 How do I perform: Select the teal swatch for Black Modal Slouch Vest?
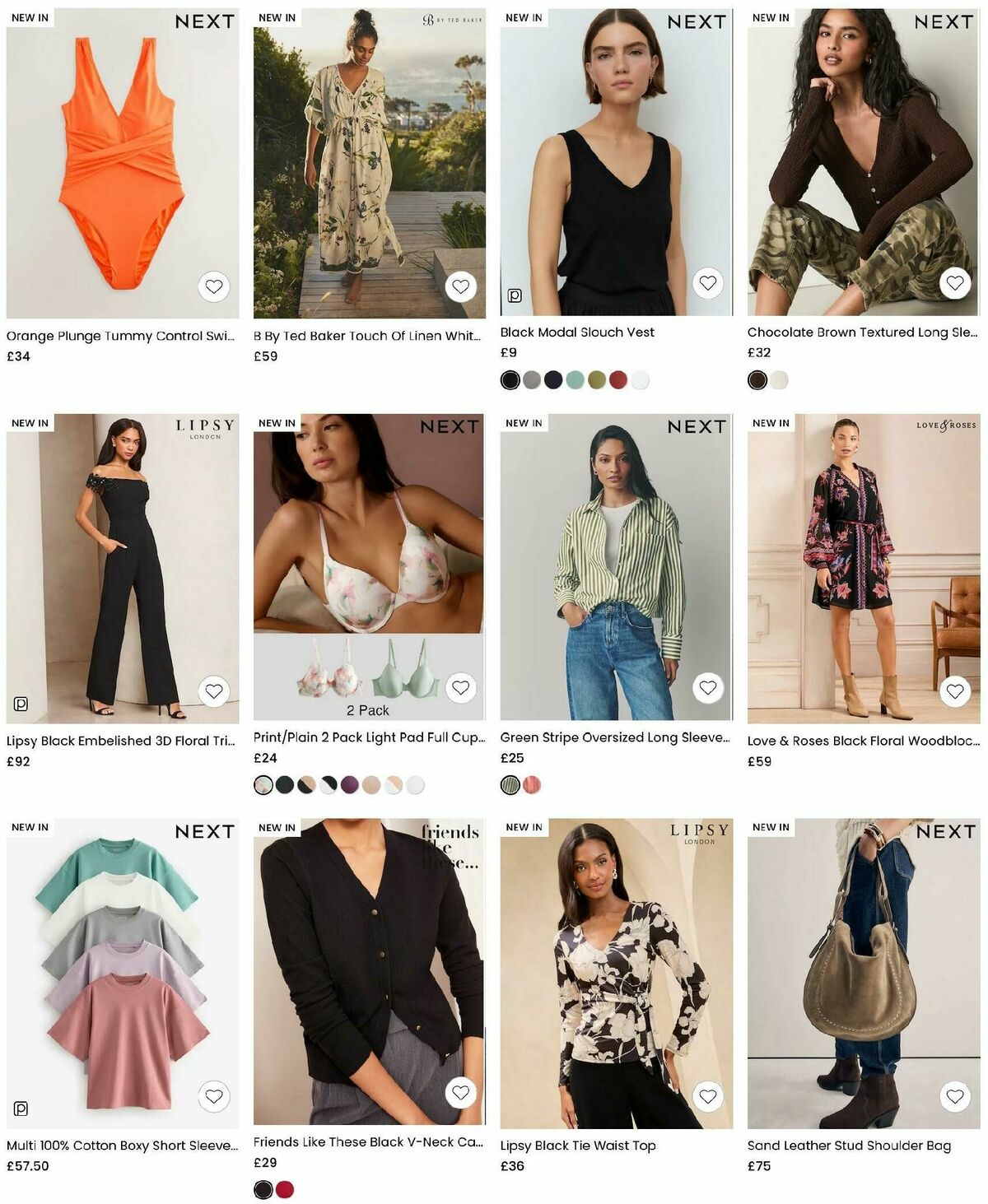[574, 379]
